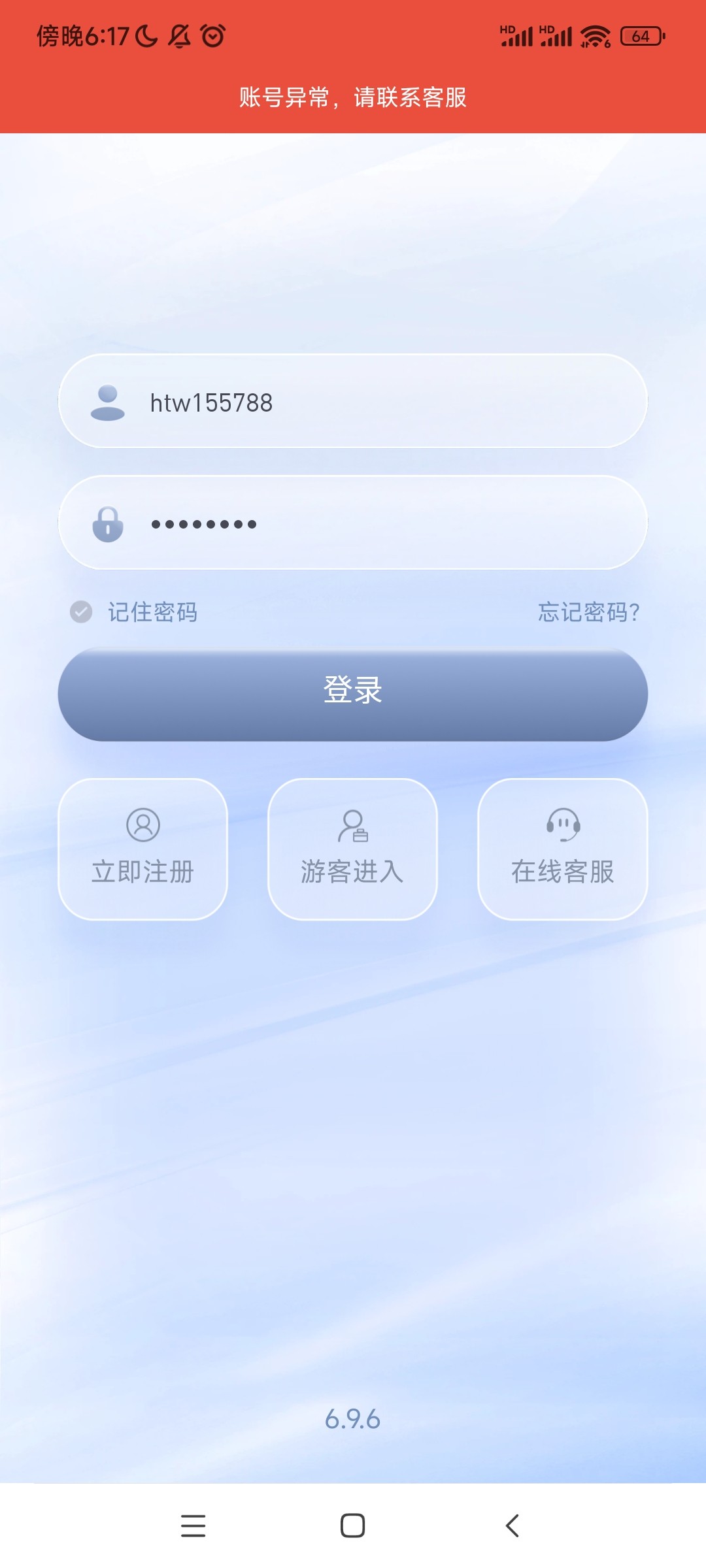Enable the muted notifications toggle icon

178,36
